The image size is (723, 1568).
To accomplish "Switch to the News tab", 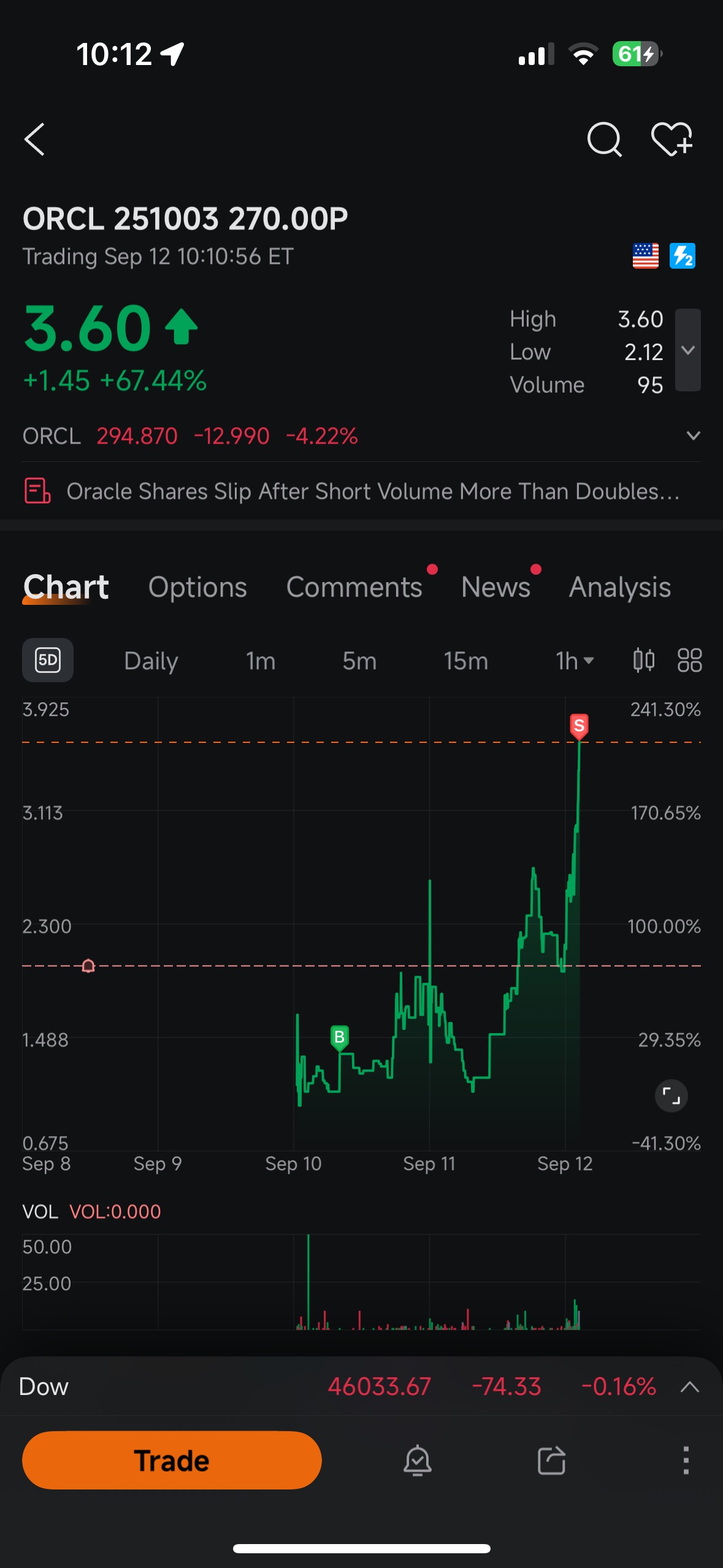I will [x=495, y=587].
